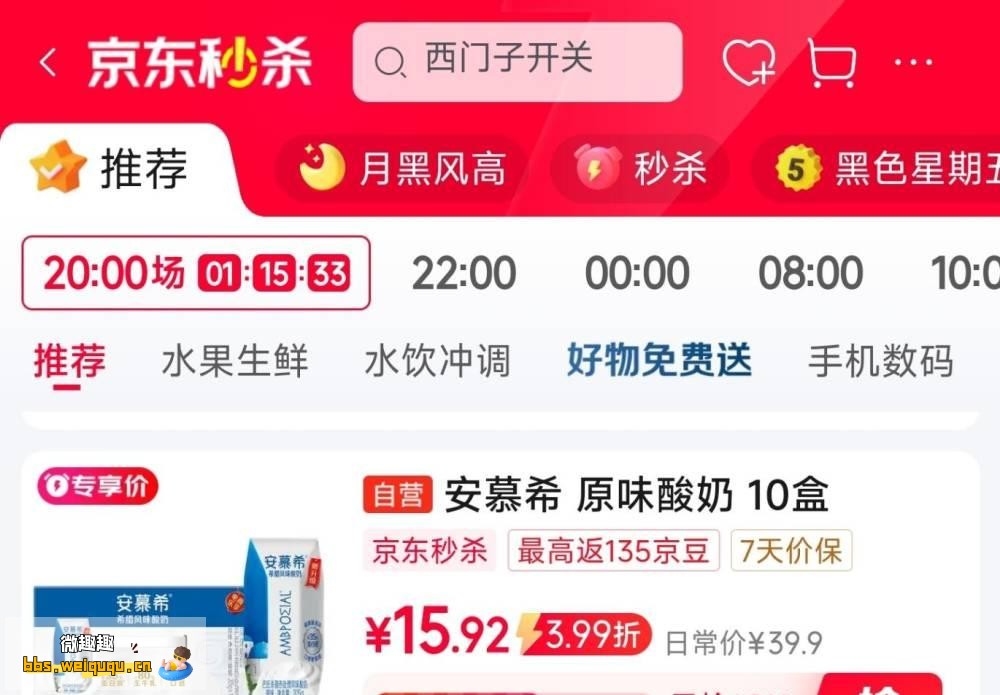Switch to the 月黑风高 tab
This screenshot has width=1000, height=695.
(403, 169)
